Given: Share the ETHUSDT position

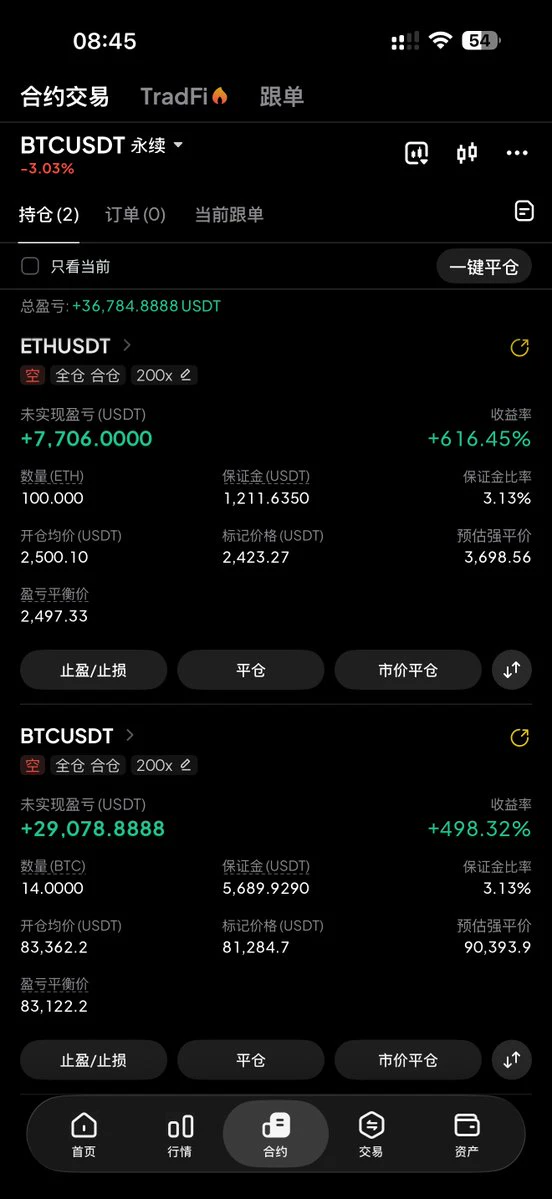Looking at the screenshot, I should [x=519, y=348].
